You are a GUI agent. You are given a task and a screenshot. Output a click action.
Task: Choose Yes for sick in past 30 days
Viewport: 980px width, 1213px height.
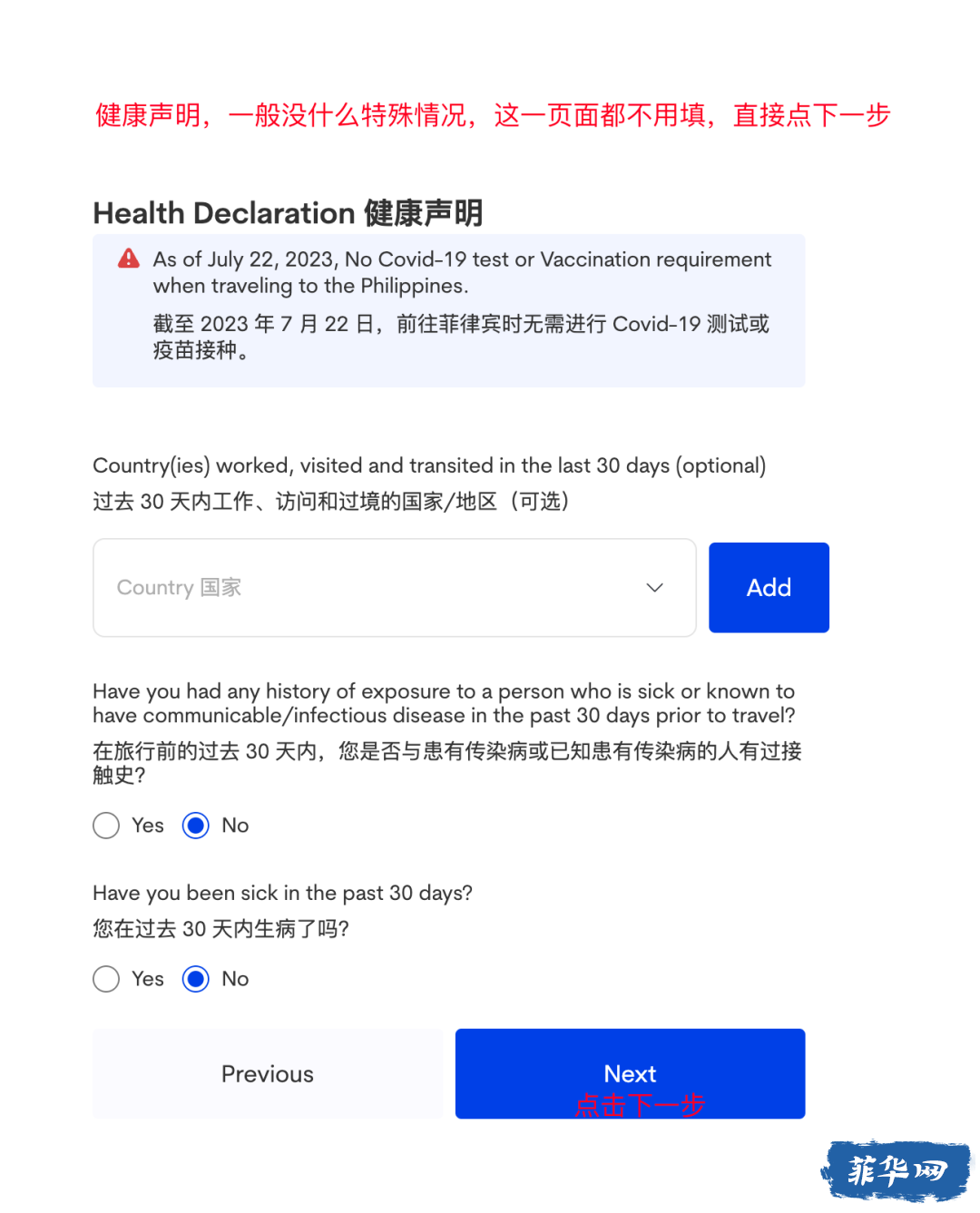[x=106, y=979]
